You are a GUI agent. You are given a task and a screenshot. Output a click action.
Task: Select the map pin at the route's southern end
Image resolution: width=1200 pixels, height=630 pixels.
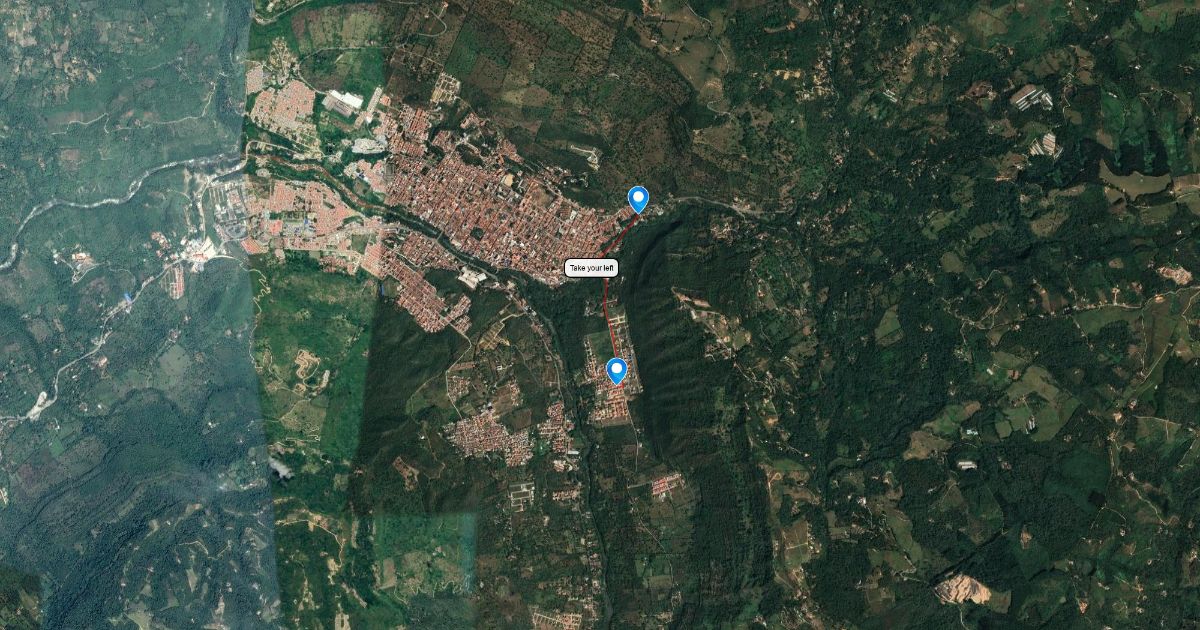[617, 370]
